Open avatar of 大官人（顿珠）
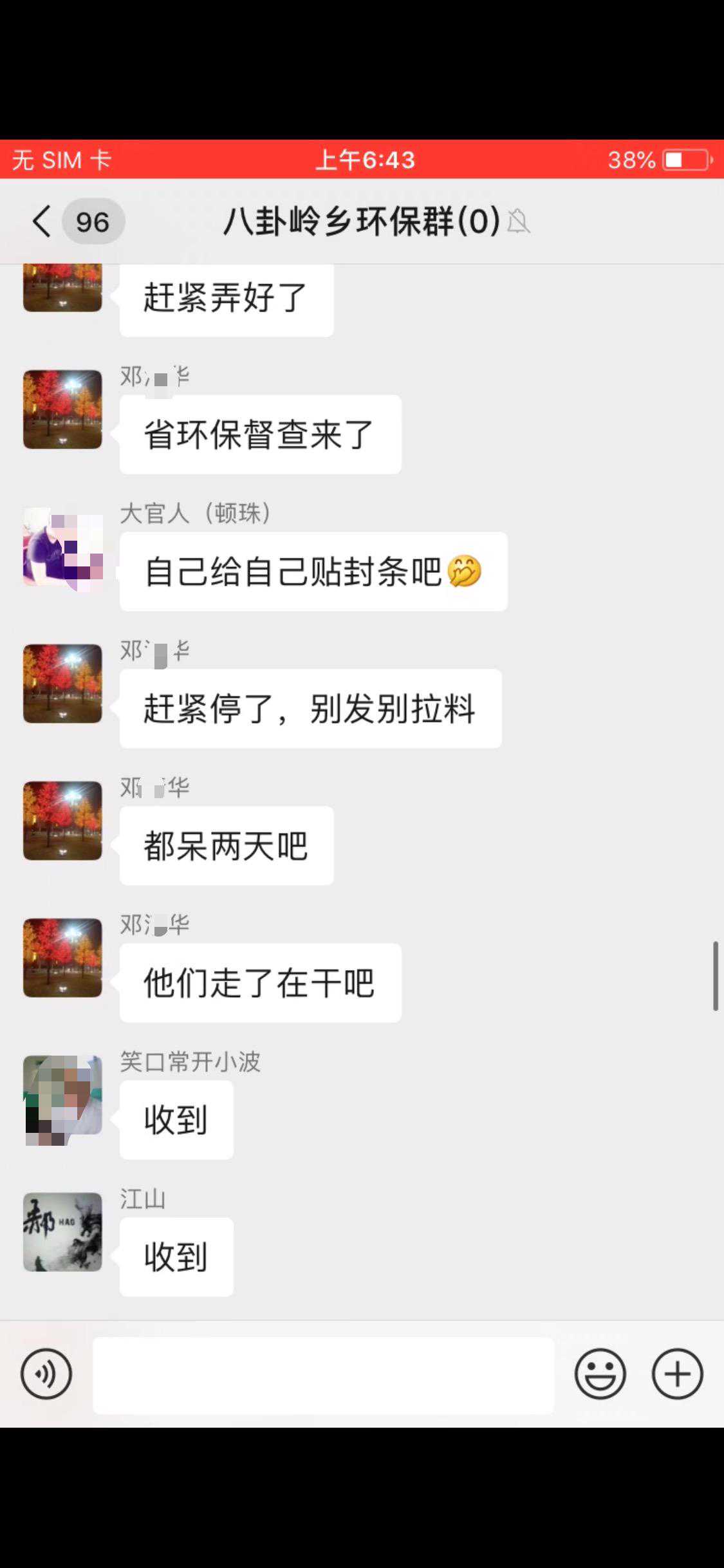 pyautogui.click(x=62, y=547)
